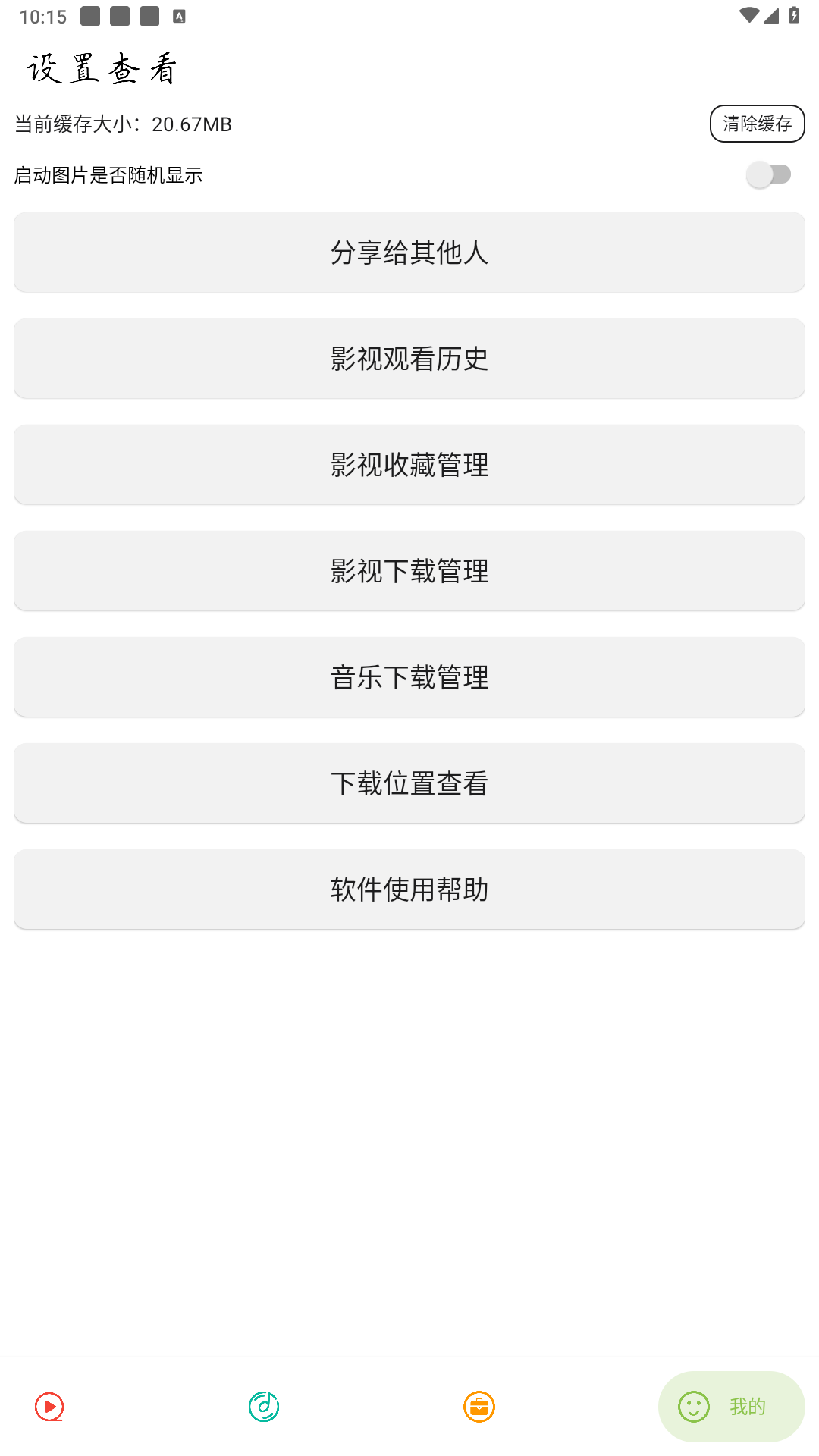View 下载位置查看
Screen dimensions: 819x1456
click(409, 783)
